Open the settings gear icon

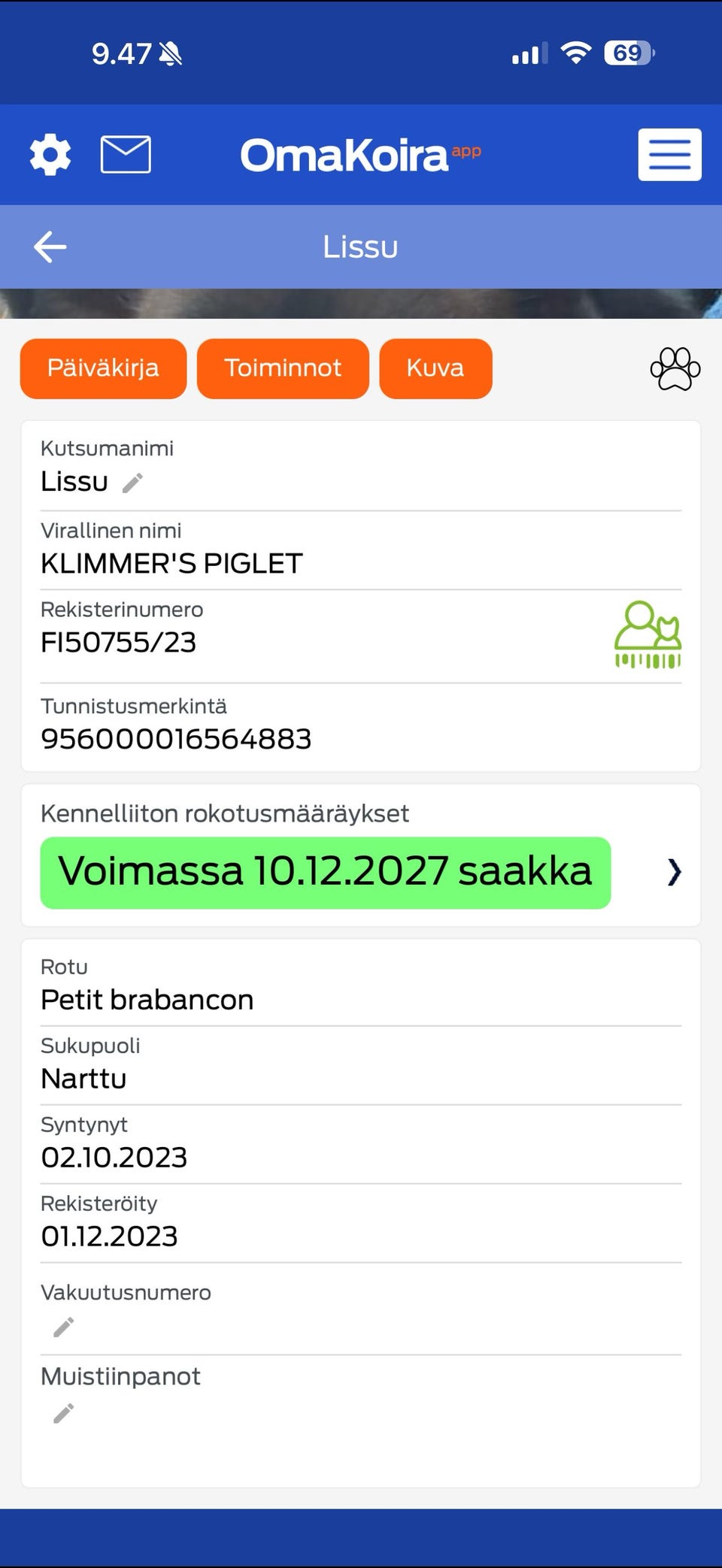[49, 154]
